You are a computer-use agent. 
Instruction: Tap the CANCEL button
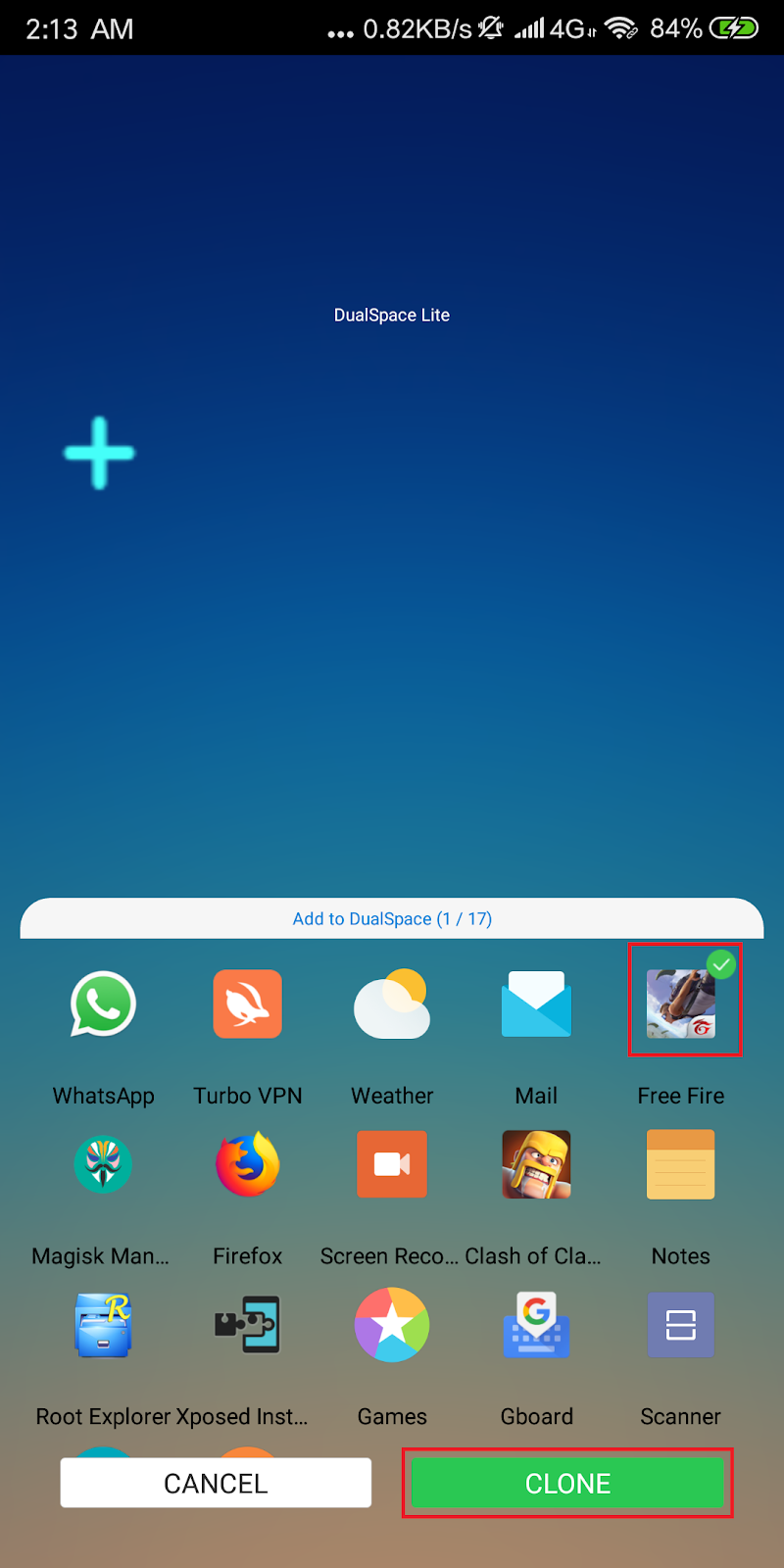pos(216,1483)
